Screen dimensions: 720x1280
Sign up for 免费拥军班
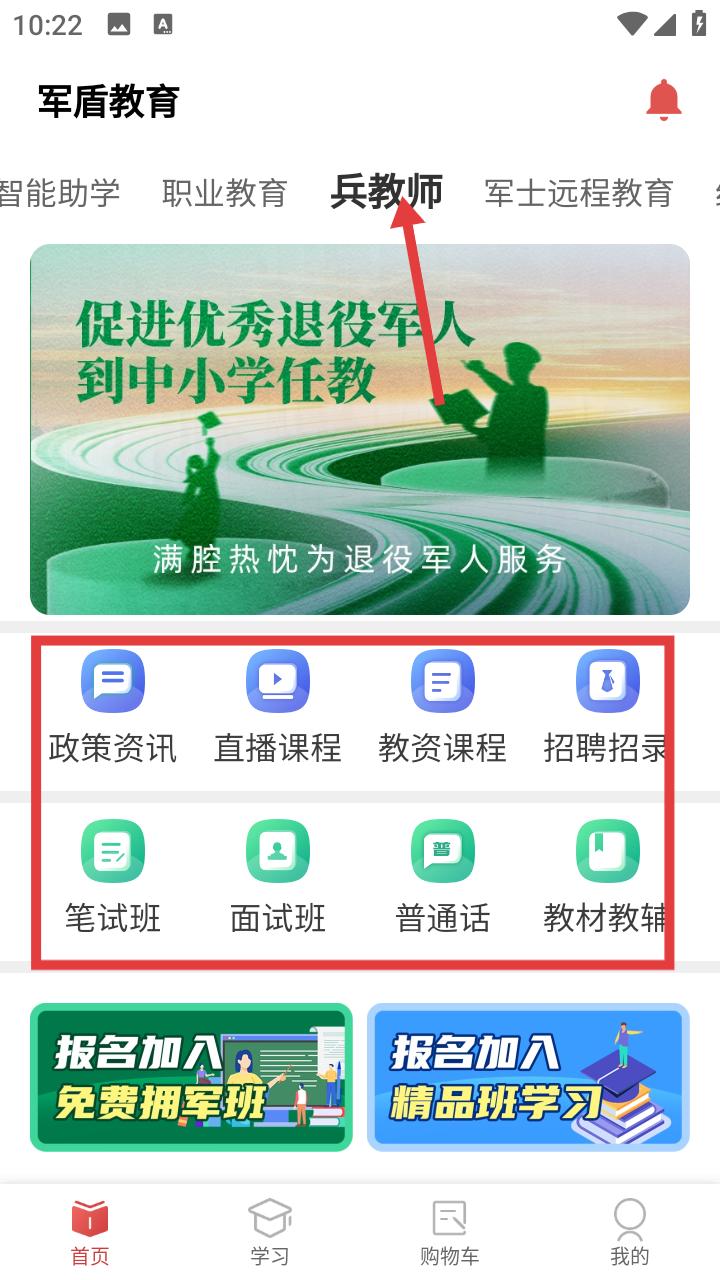click(x=191, y=1077)
